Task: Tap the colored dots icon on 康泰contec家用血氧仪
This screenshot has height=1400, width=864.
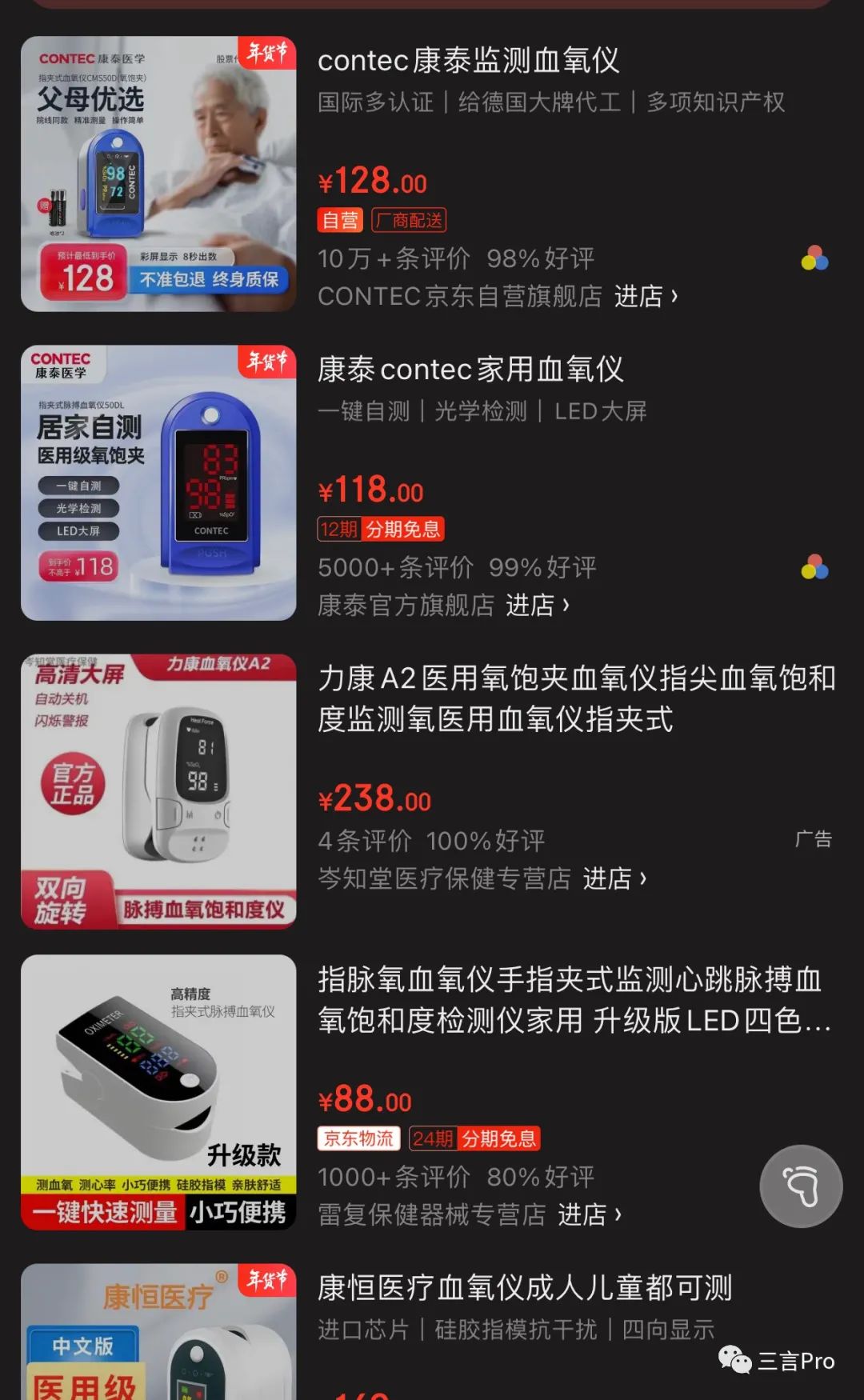Action: [x=814, y=567]
